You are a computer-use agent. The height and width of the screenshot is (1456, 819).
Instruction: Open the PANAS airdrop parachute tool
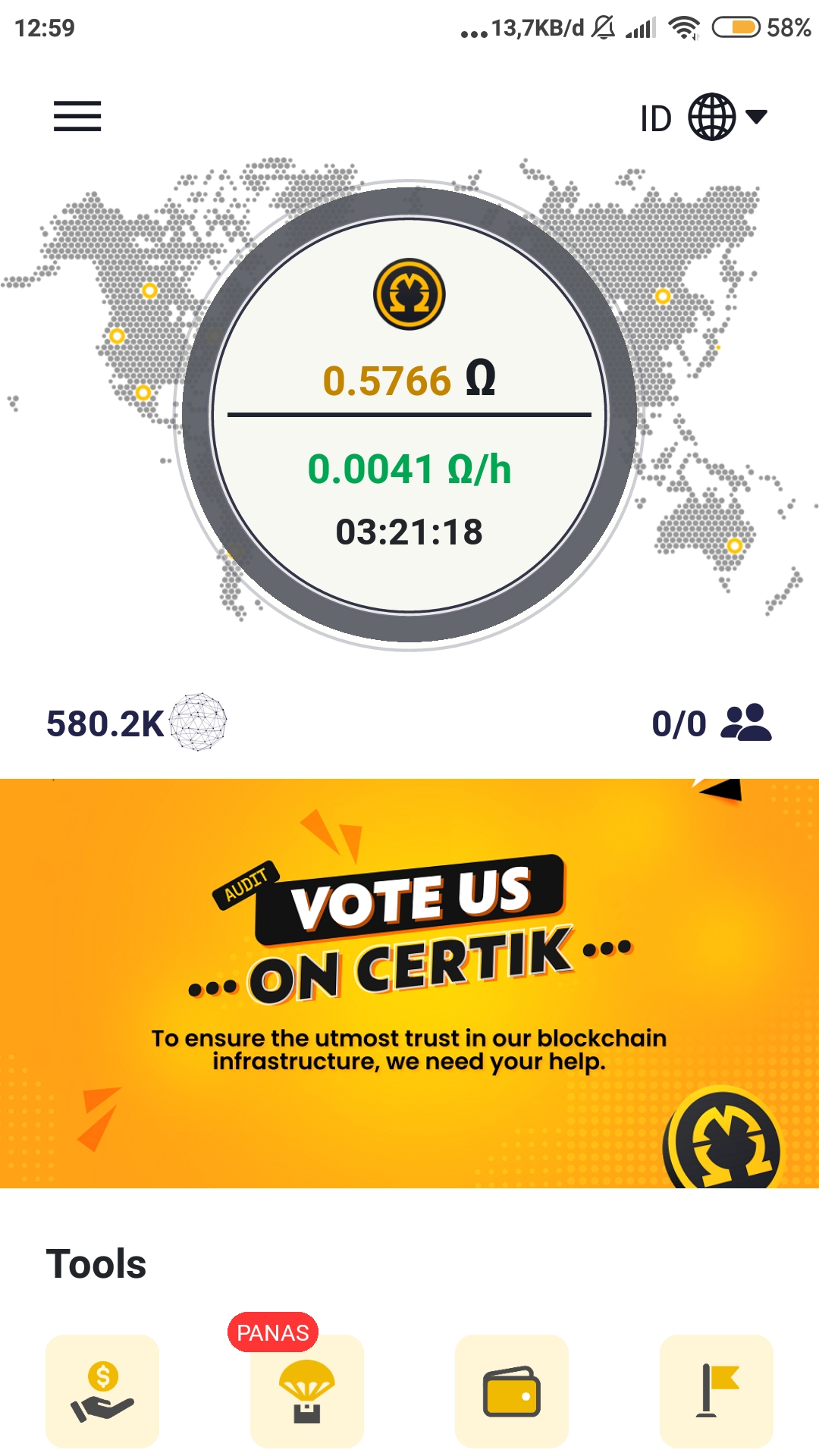(307, 1392)
